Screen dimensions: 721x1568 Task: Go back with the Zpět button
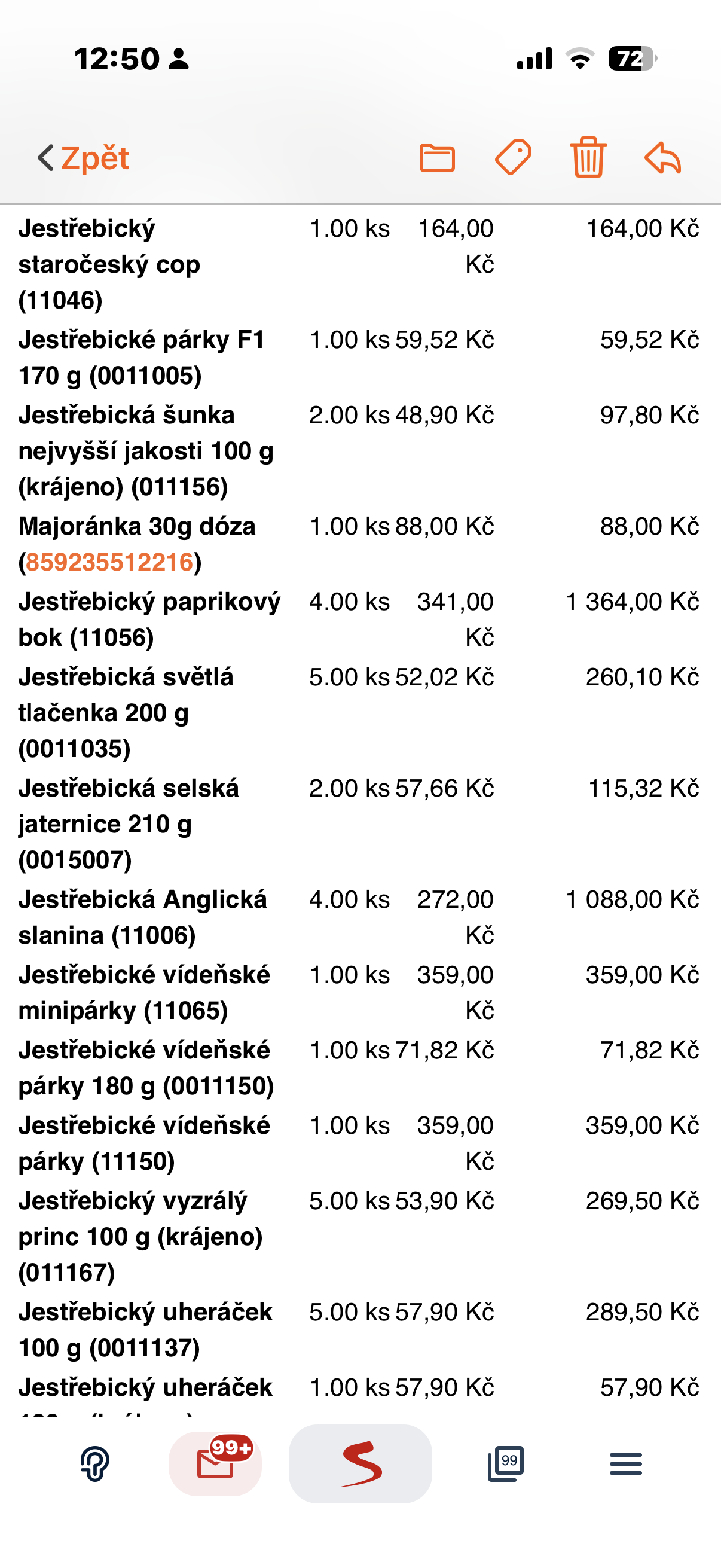point(83,158)
